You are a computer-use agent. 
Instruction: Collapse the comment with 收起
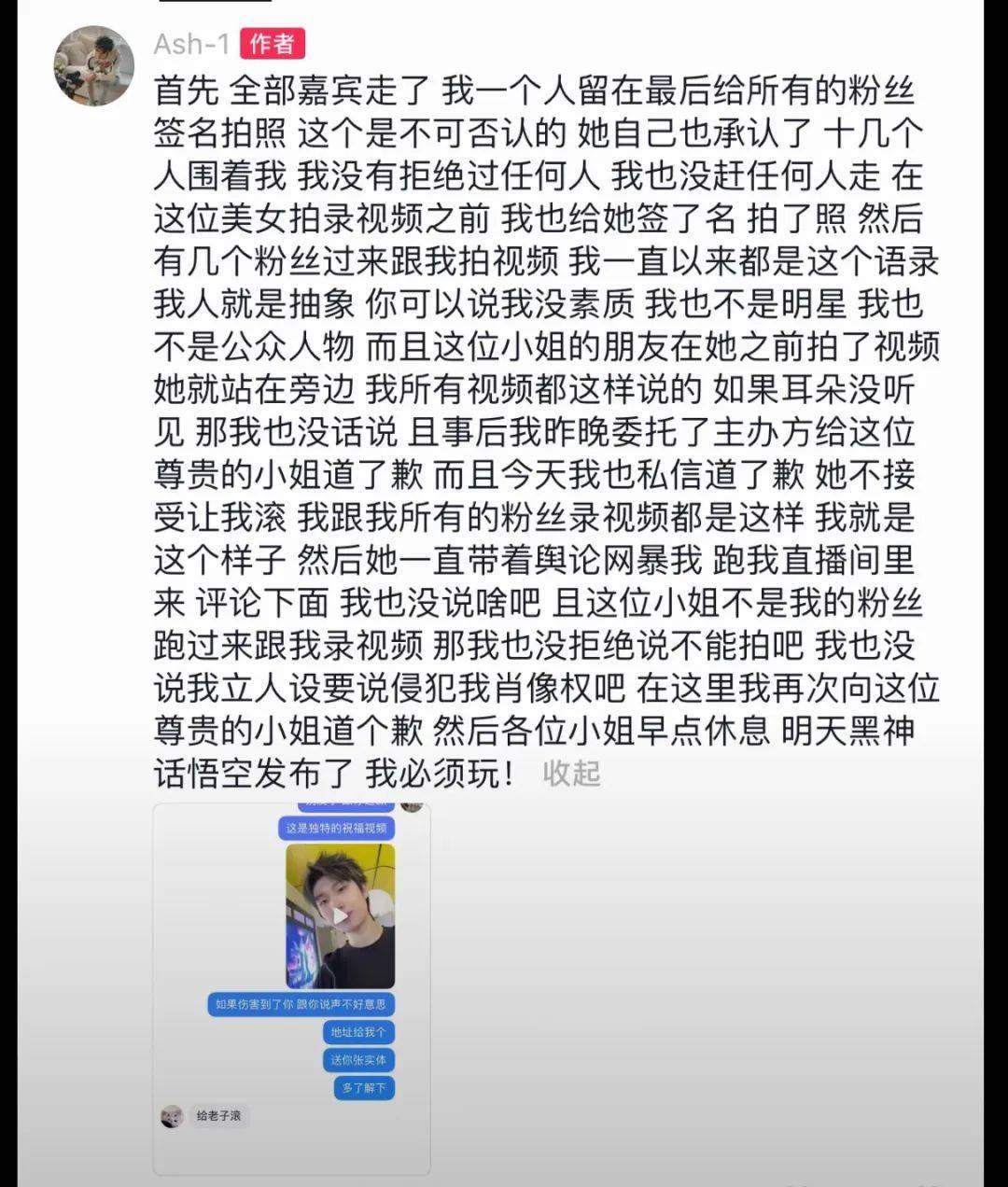pyautogui.click(x=571, y=774)
